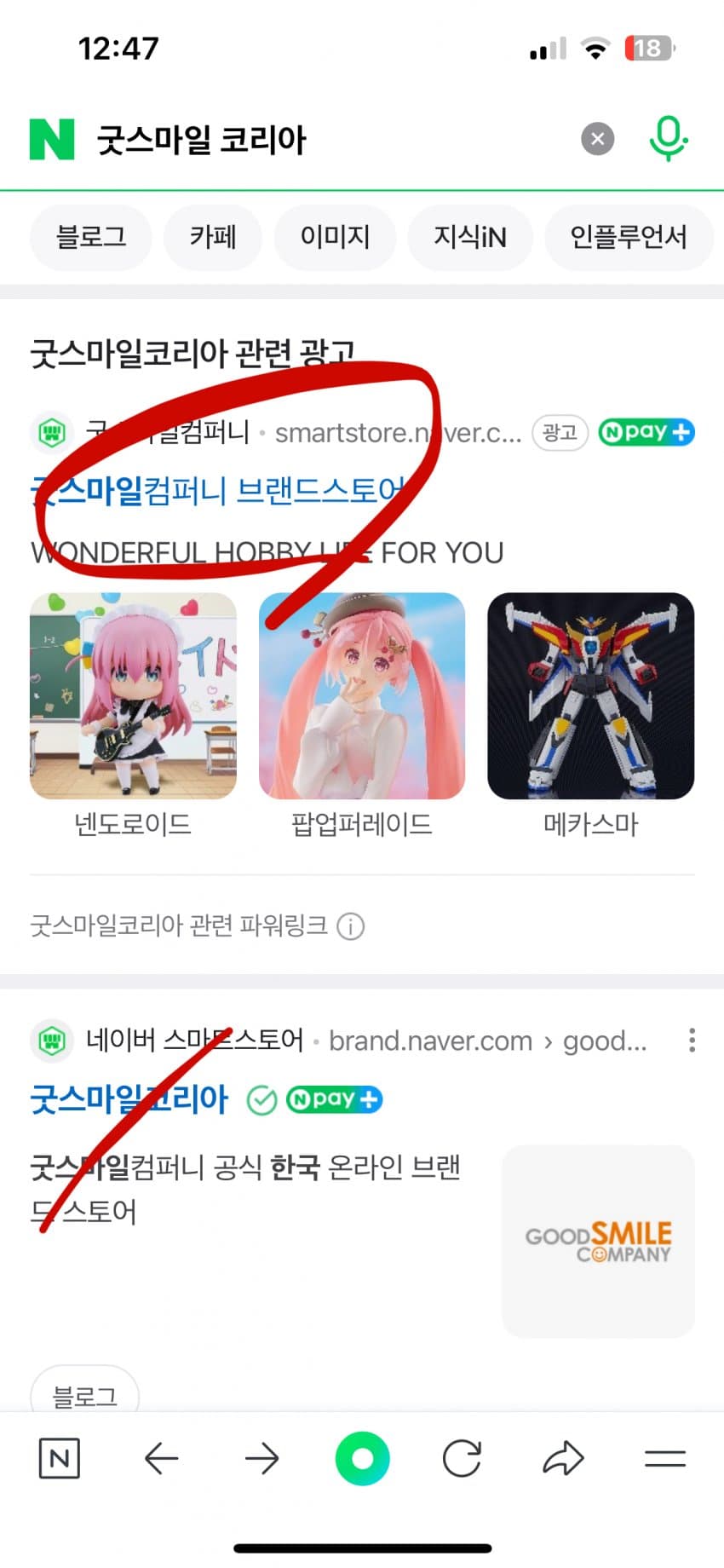Open the 팝업퍼레이드 product tile

click(362, 696)
